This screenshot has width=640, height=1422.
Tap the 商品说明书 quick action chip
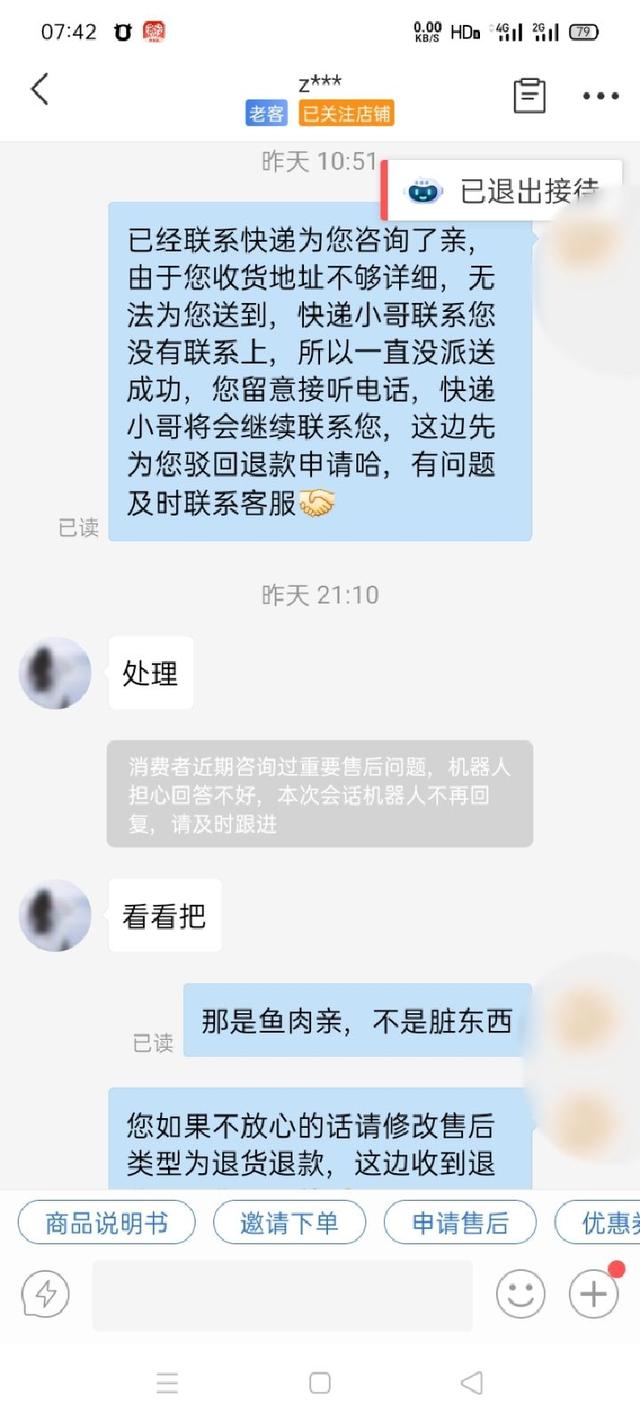(106, 1222)
